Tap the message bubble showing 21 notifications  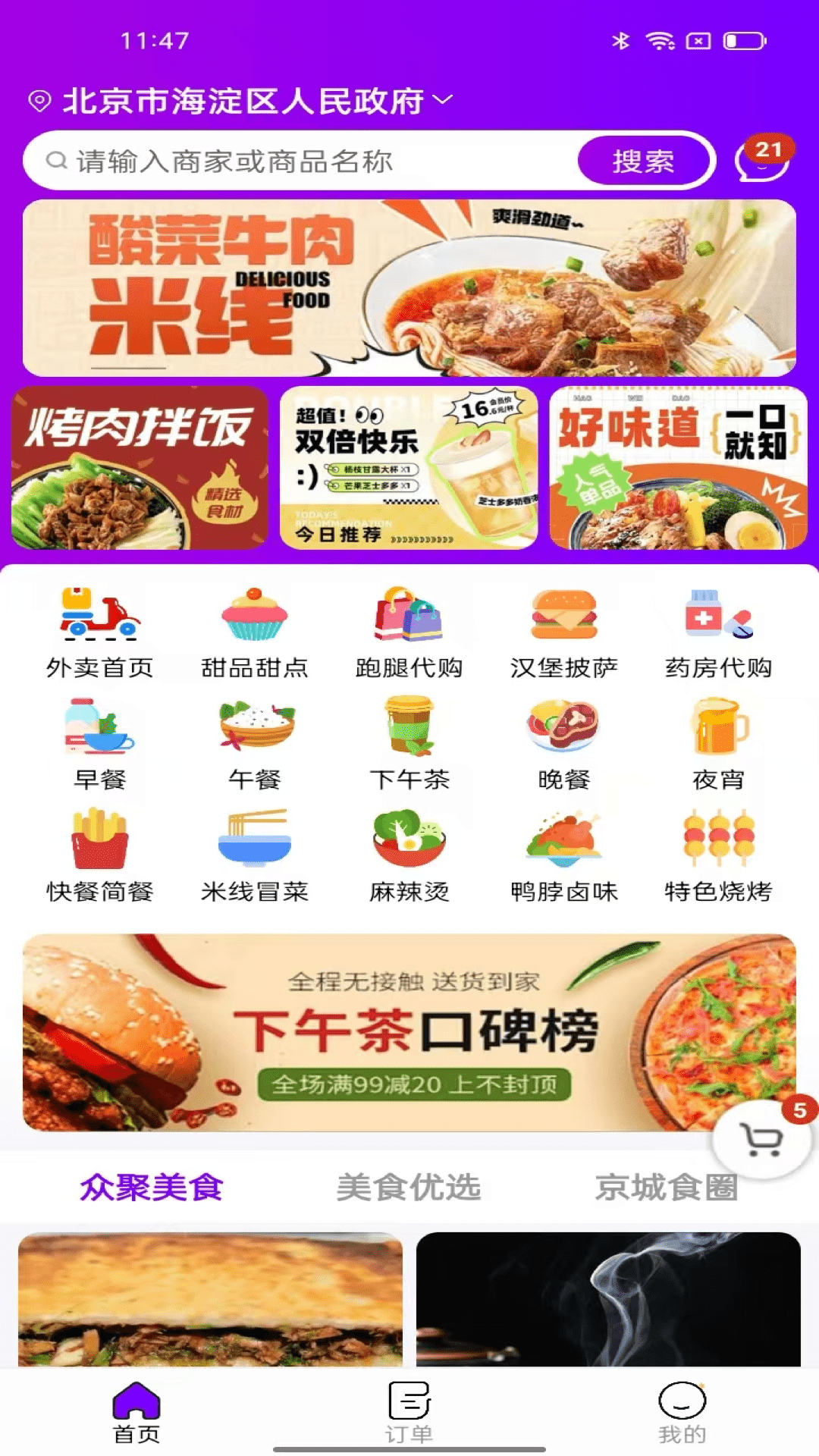click(761, 159)
